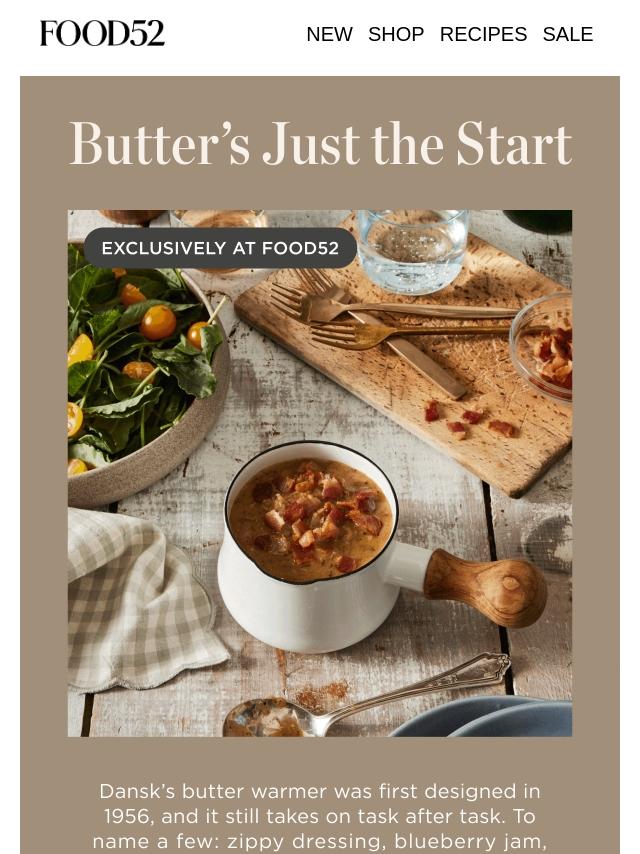Go to the SHOP section
This screenshot has width=640, height=854.
pyautogui.click(x=396, y=34)
